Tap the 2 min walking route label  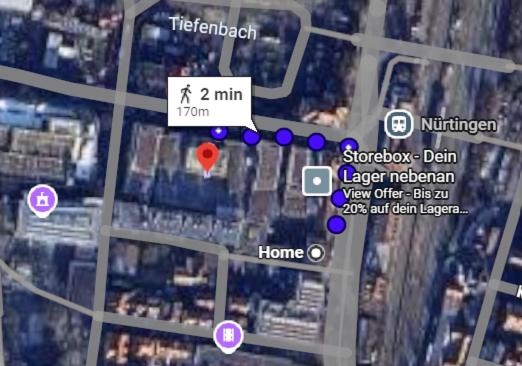click(x=209, y=102)
